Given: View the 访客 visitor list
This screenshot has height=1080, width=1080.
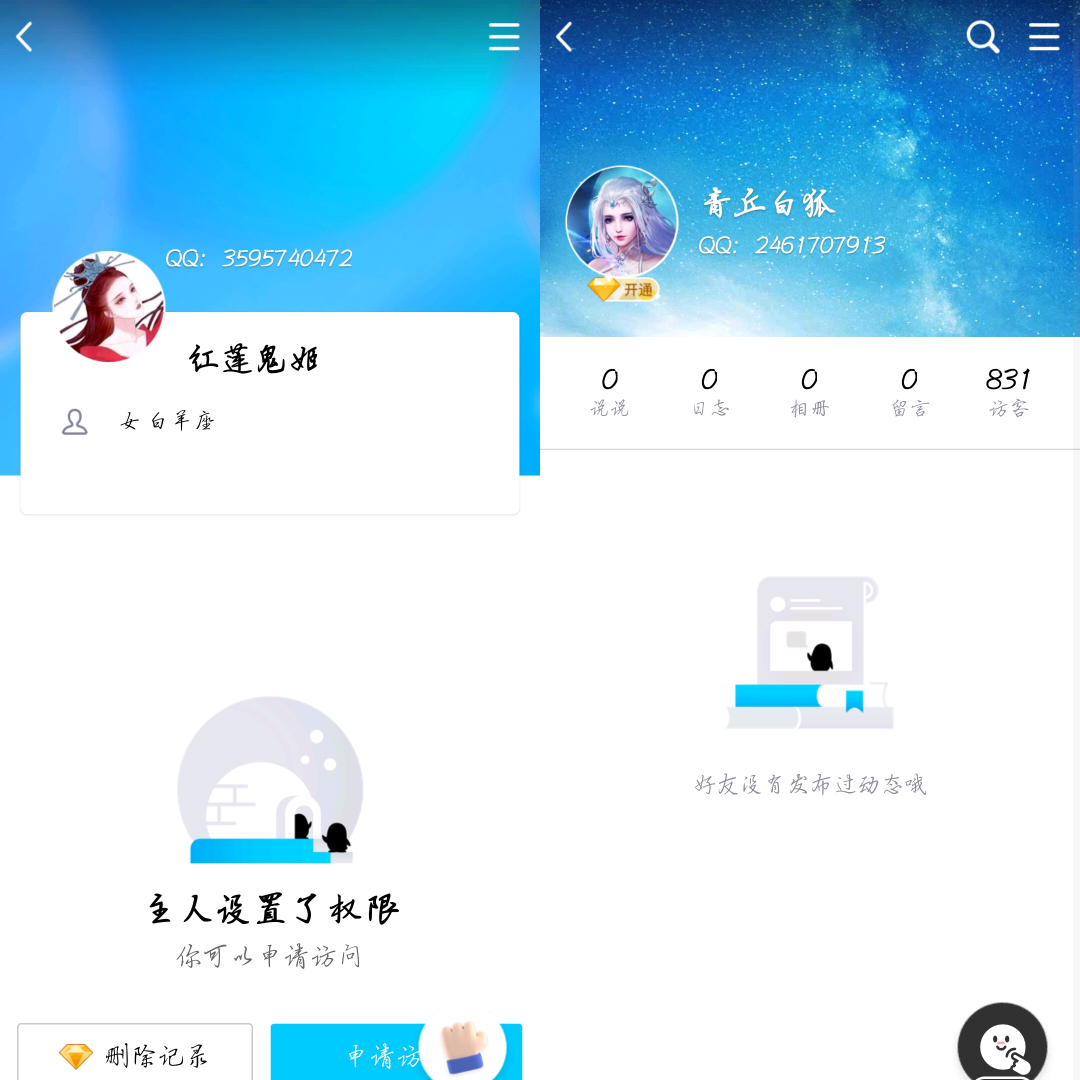Looking at the screenshot, I should [1008, 392].
